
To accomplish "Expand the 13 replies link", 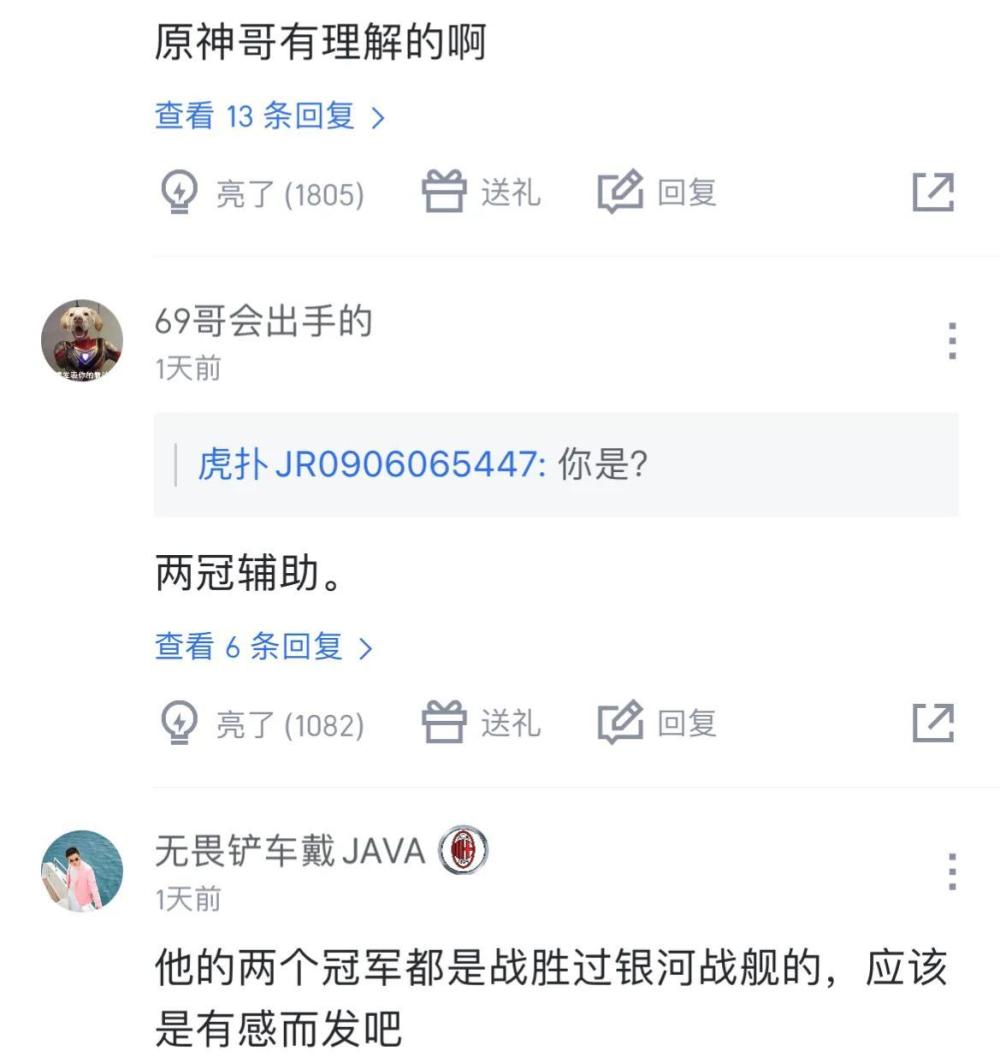I will click(269, 117).
